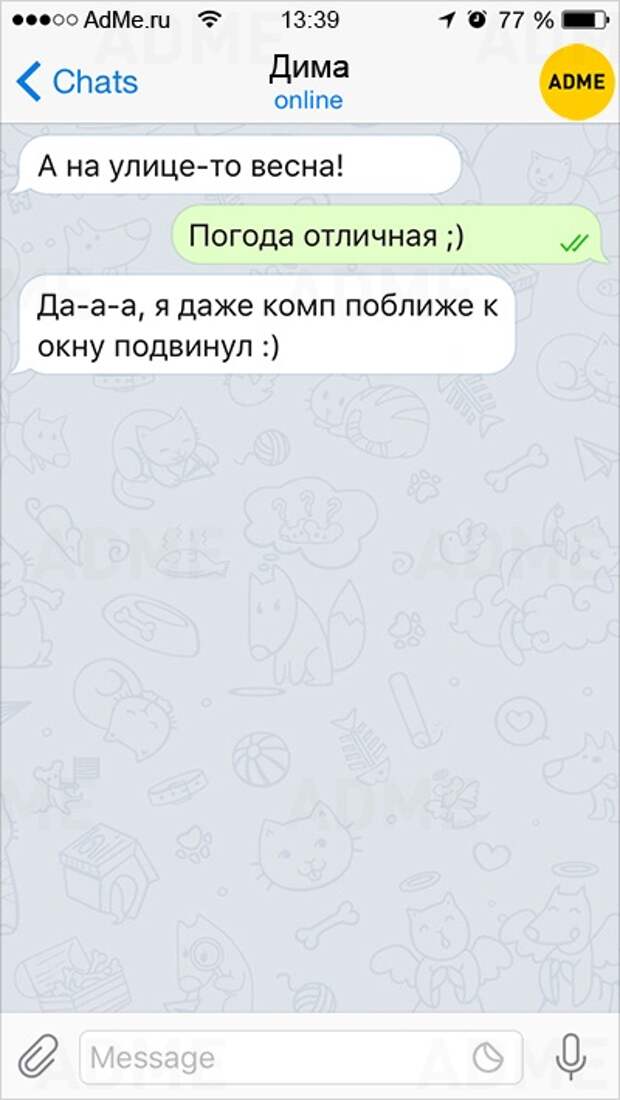
Task: Attach a file with the paperclip
Action: pyautogui.click(x=36, y=1057)
